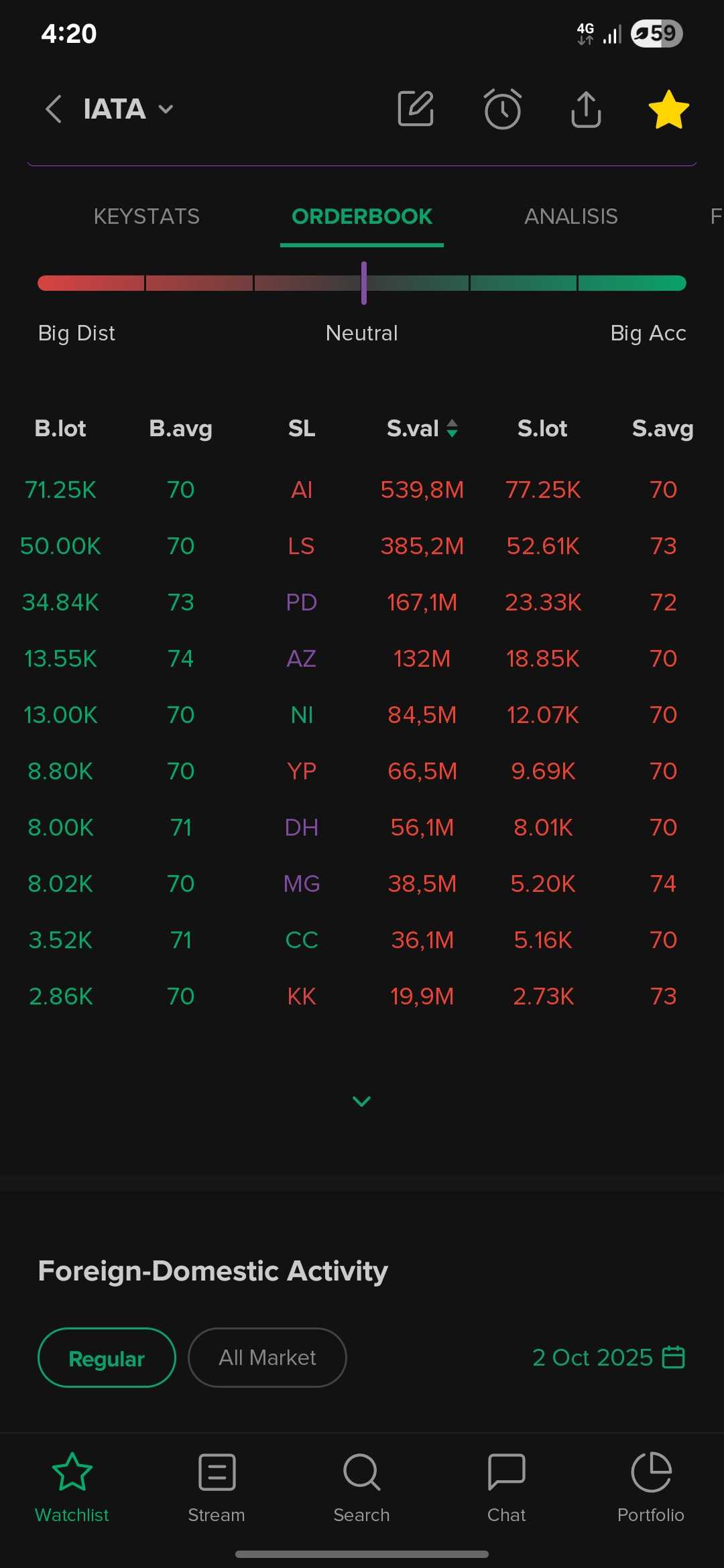This screenshot has width=724, height=1568.
Task: Go back using the left arrow
Action: coord(54,109)
